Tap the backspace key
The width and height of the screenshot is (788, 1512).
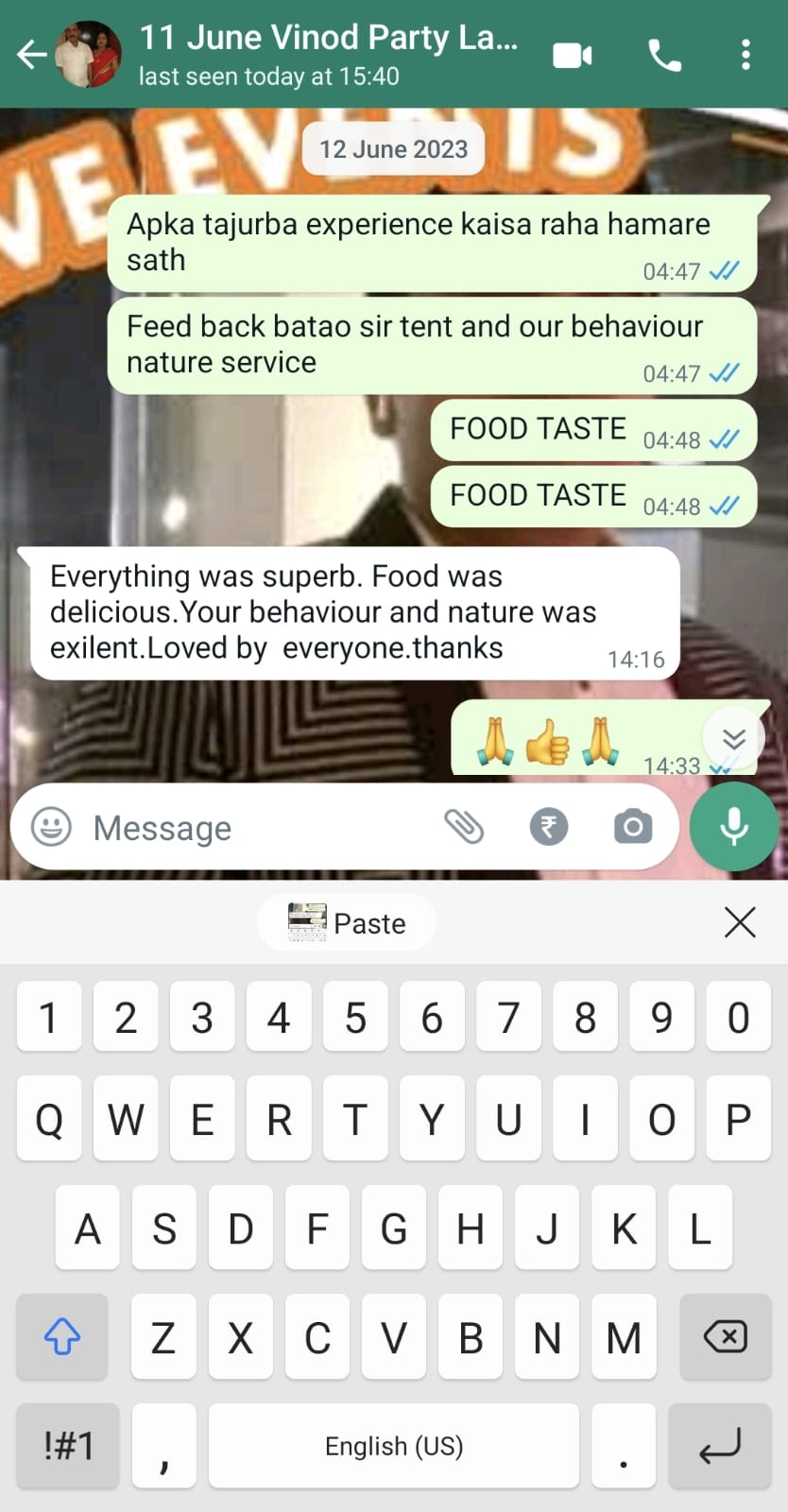tap(726, 1336)
